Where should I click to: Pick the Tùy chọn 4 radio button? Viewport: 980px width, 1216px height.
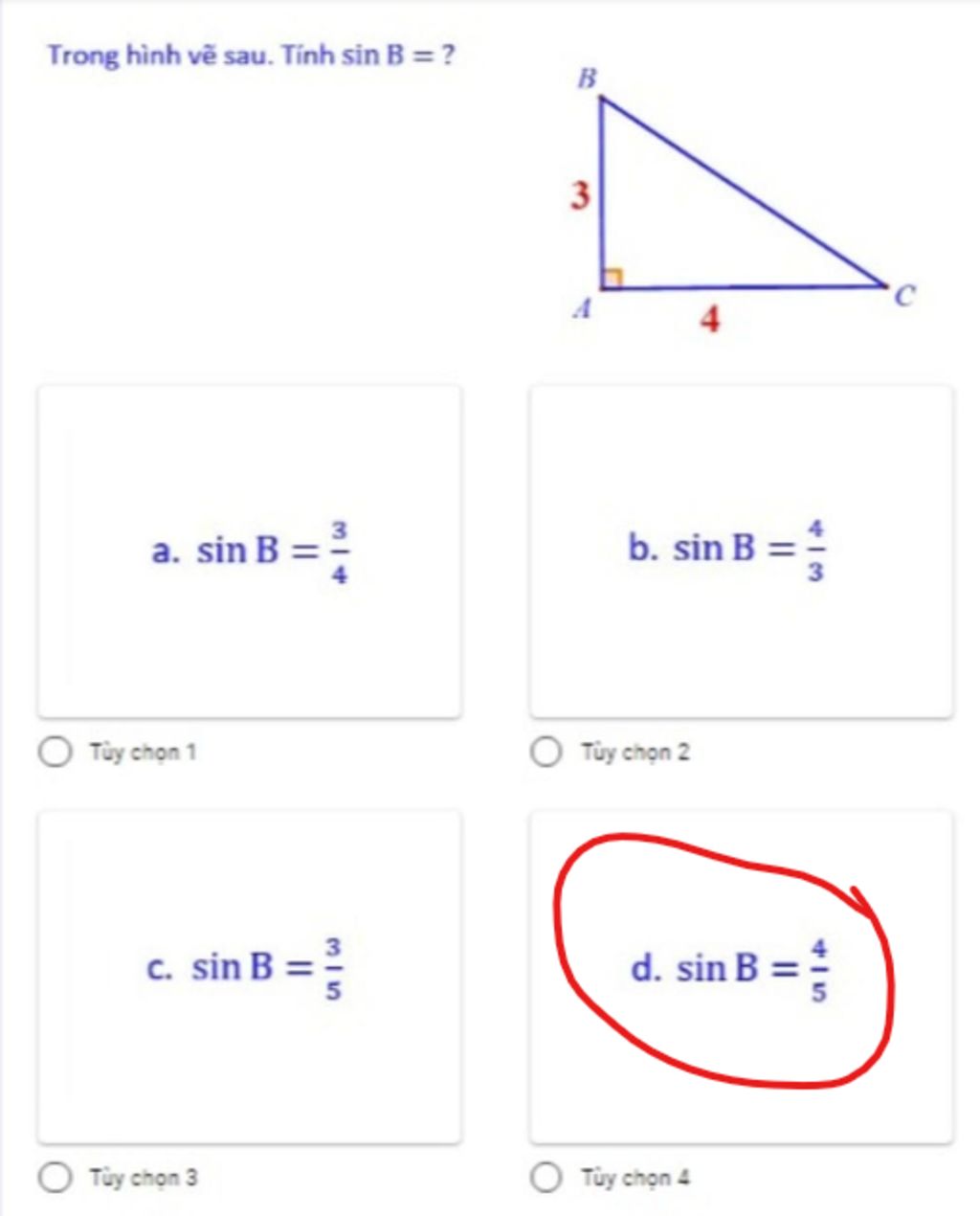pos(546,1177)
